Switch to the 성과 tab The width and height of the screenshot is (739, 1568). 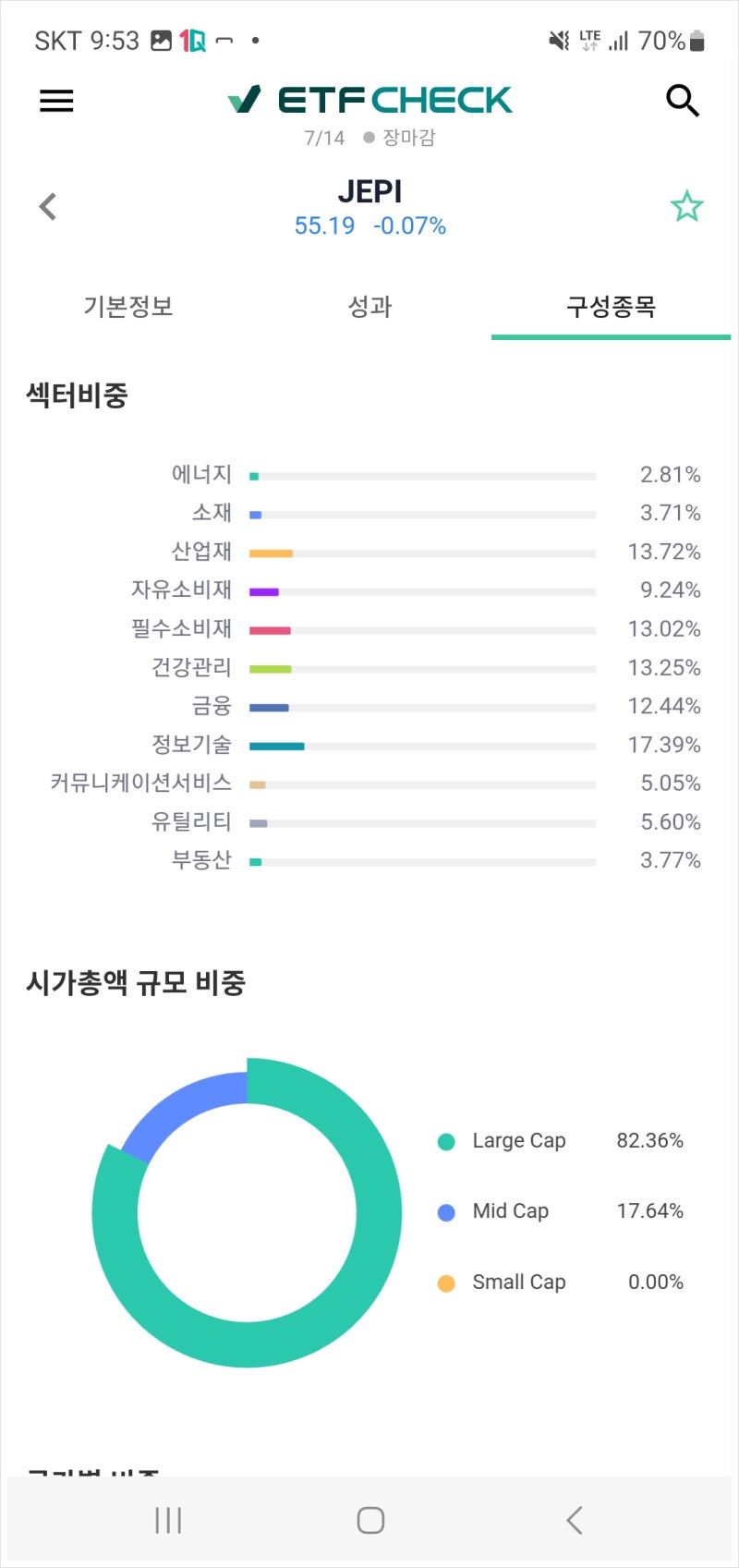369,307
